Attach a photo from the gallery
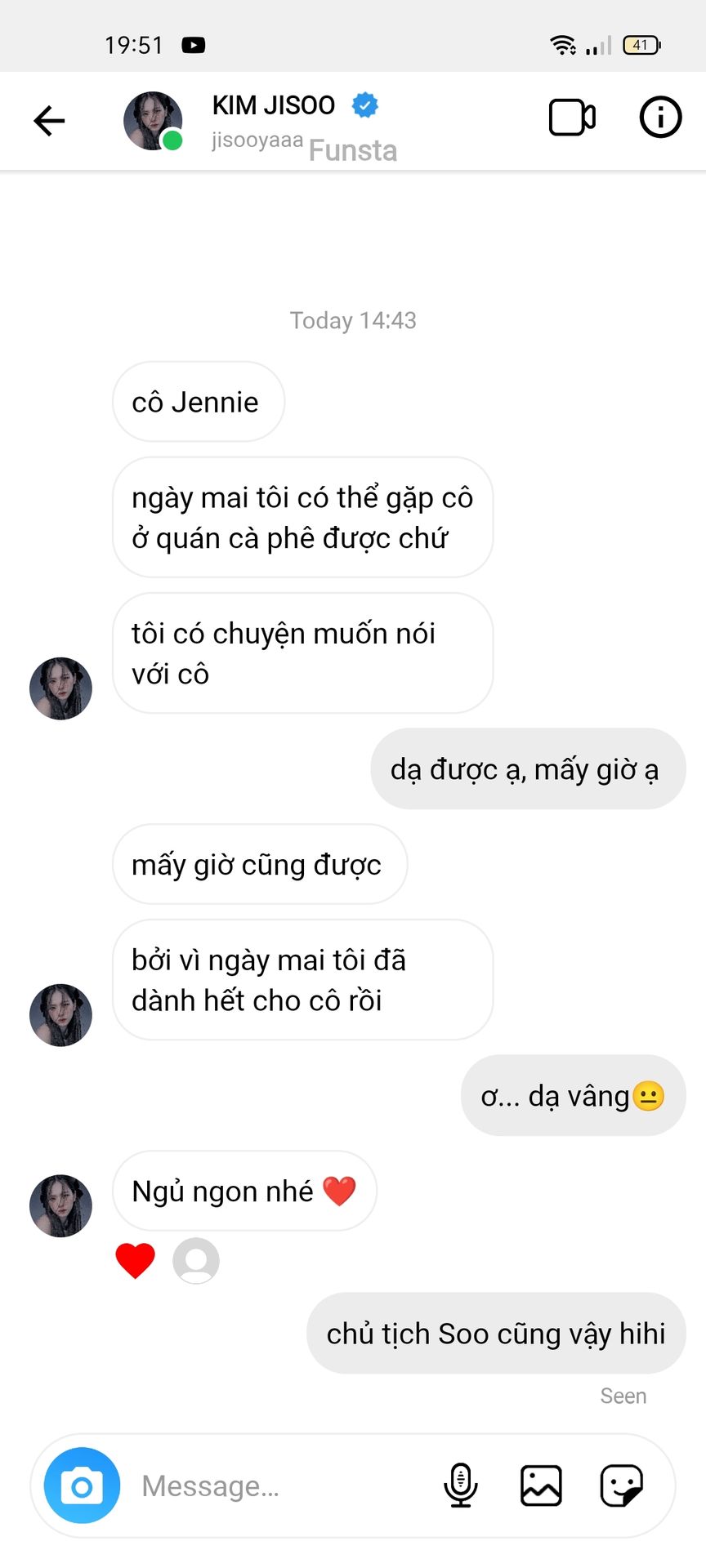Image resolution: width=706 pixels, height=1568 pixels. point(541,1486)
